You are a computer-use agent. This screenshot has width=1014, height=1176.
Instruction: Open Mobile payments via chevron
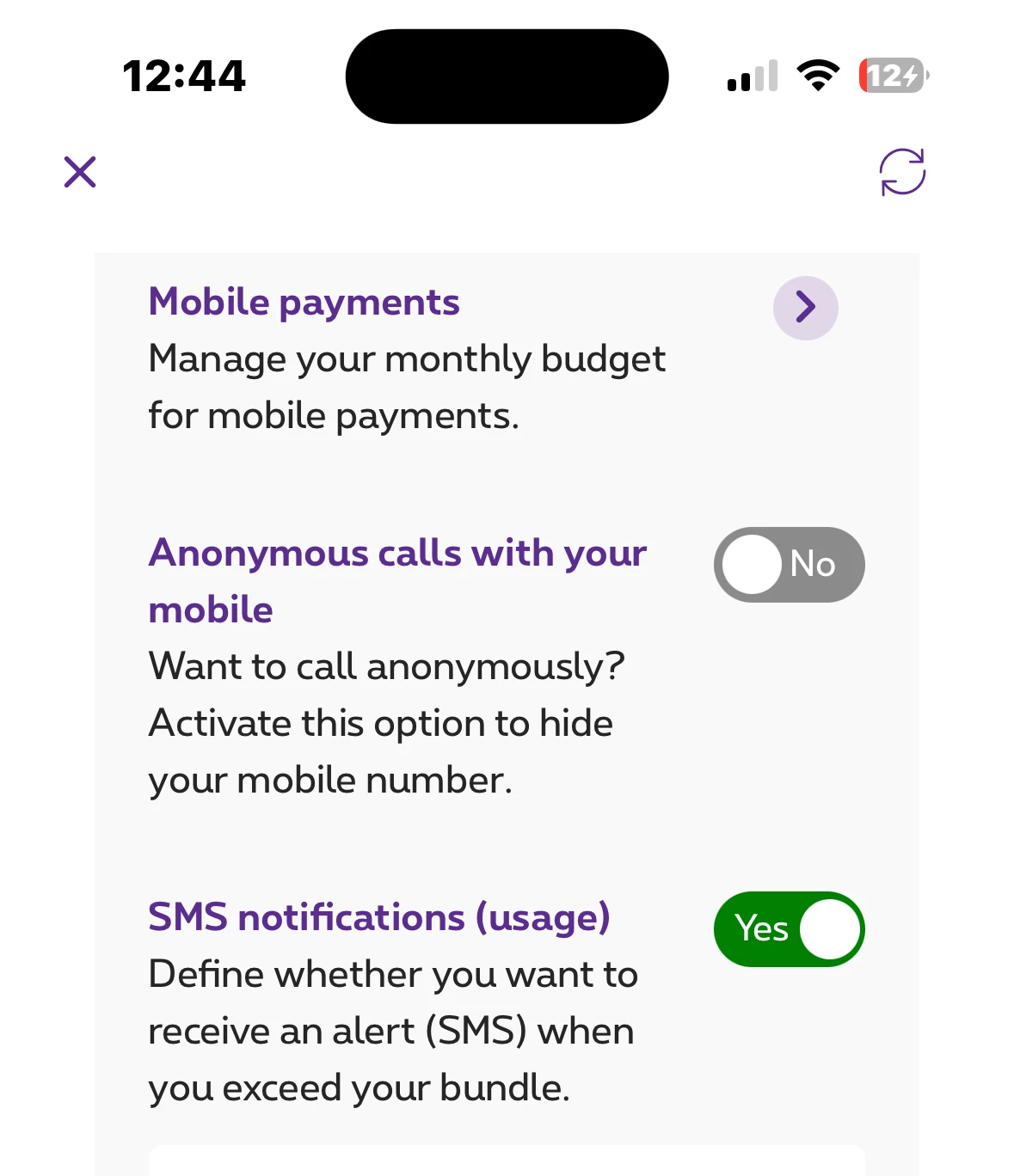click(x=805, y=308)
